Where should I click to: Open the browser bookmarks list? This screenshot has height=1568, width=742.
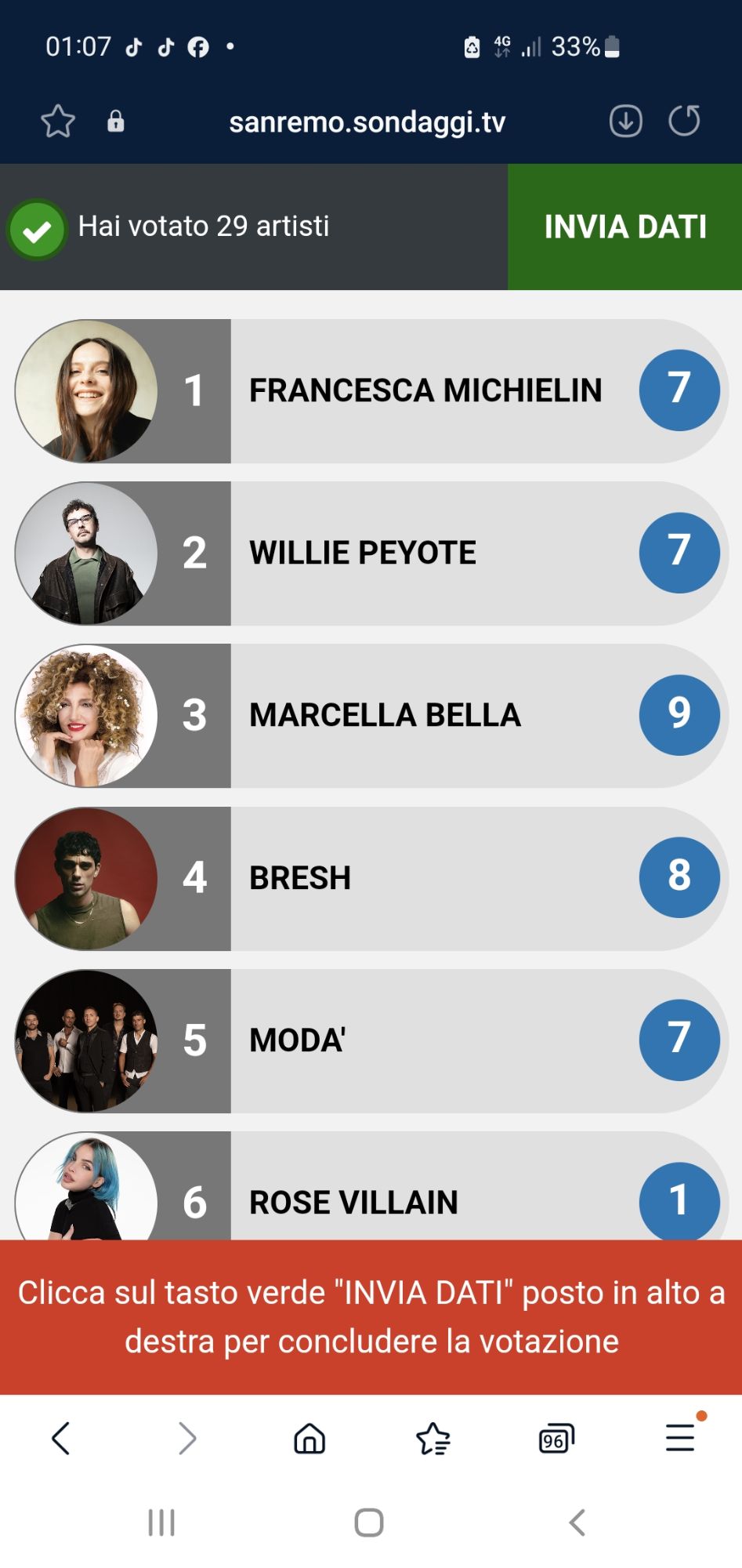tap(433, 1438)
